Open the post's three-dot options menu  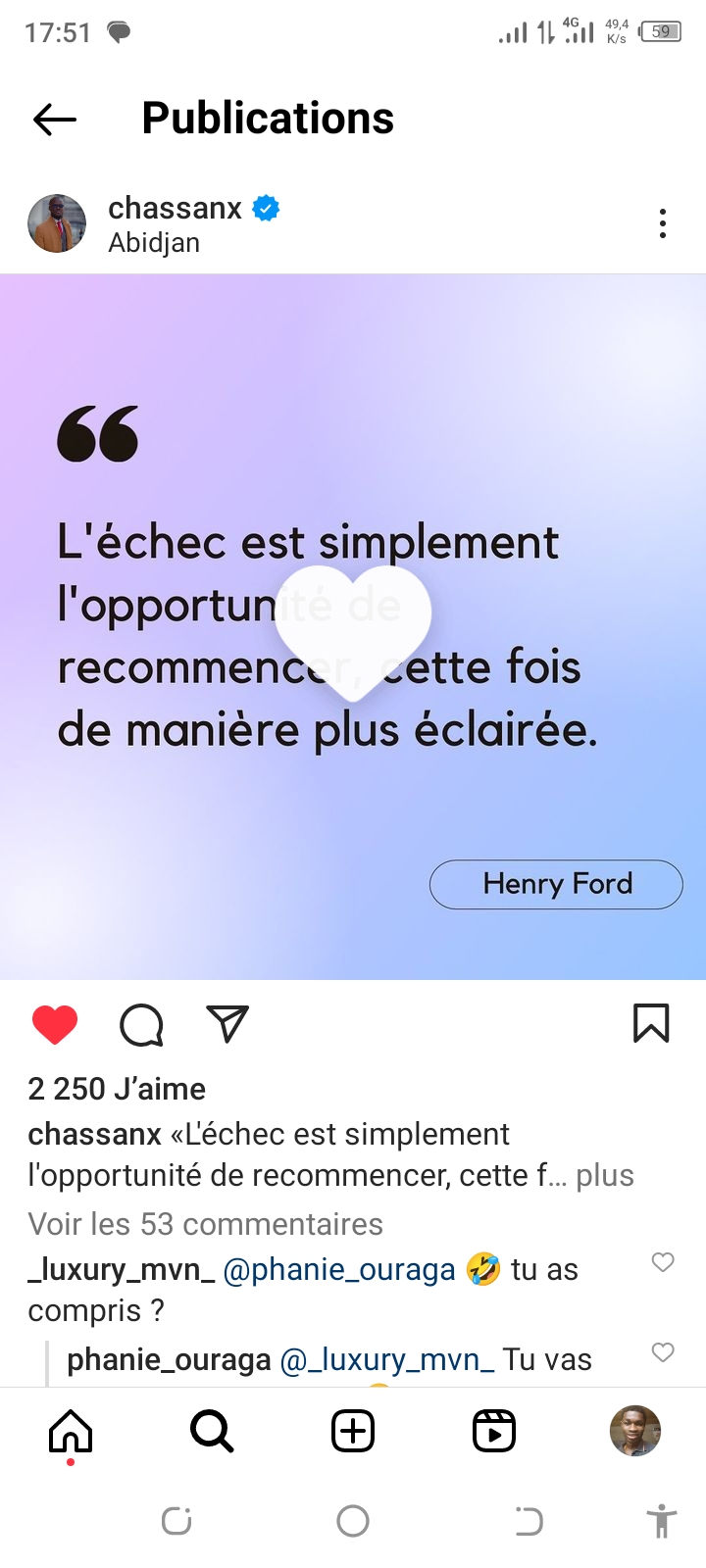[663, 223]
